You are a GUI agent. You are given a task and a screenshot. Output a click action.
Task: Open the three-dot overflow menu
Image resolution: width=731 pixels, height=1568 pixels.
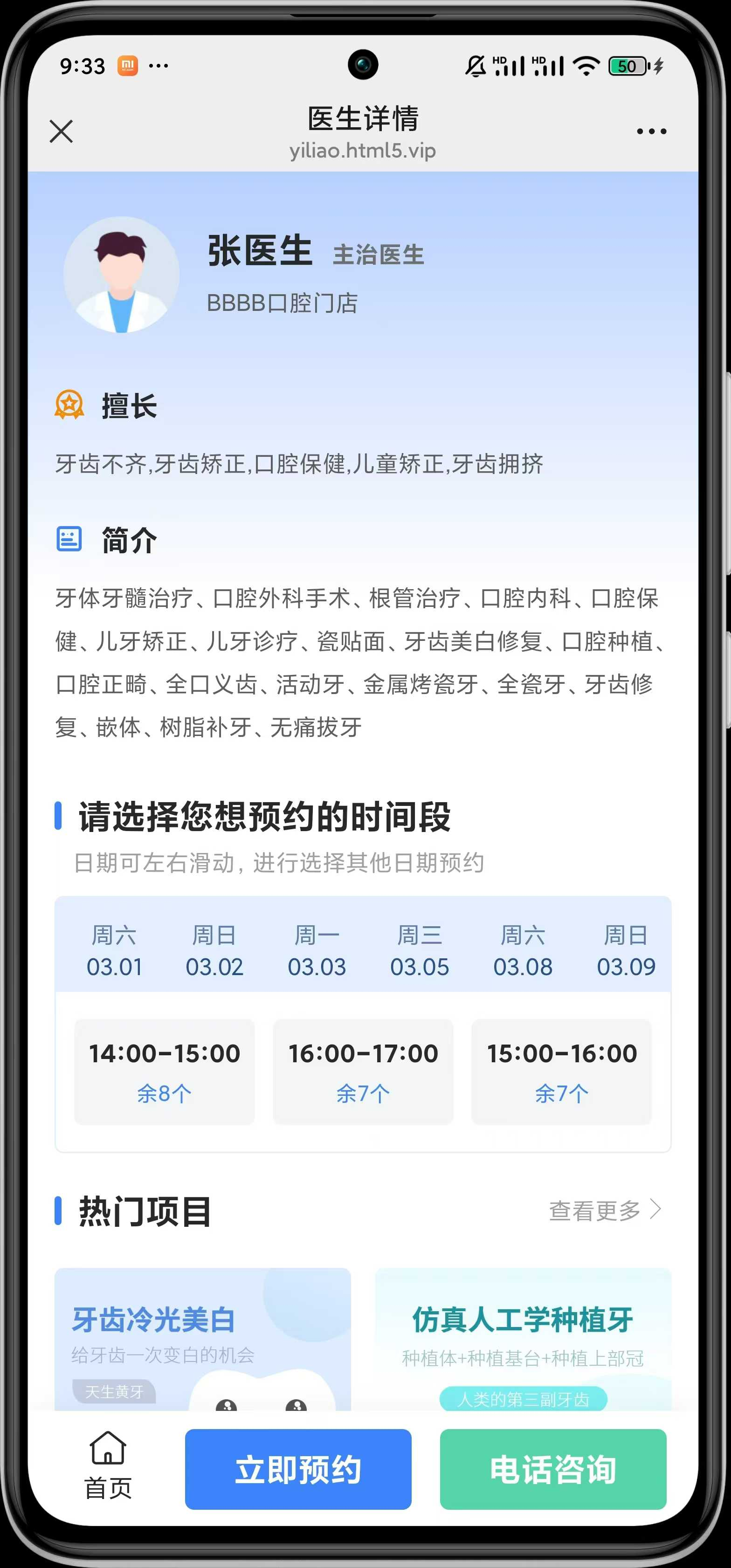tap(651, 131)
